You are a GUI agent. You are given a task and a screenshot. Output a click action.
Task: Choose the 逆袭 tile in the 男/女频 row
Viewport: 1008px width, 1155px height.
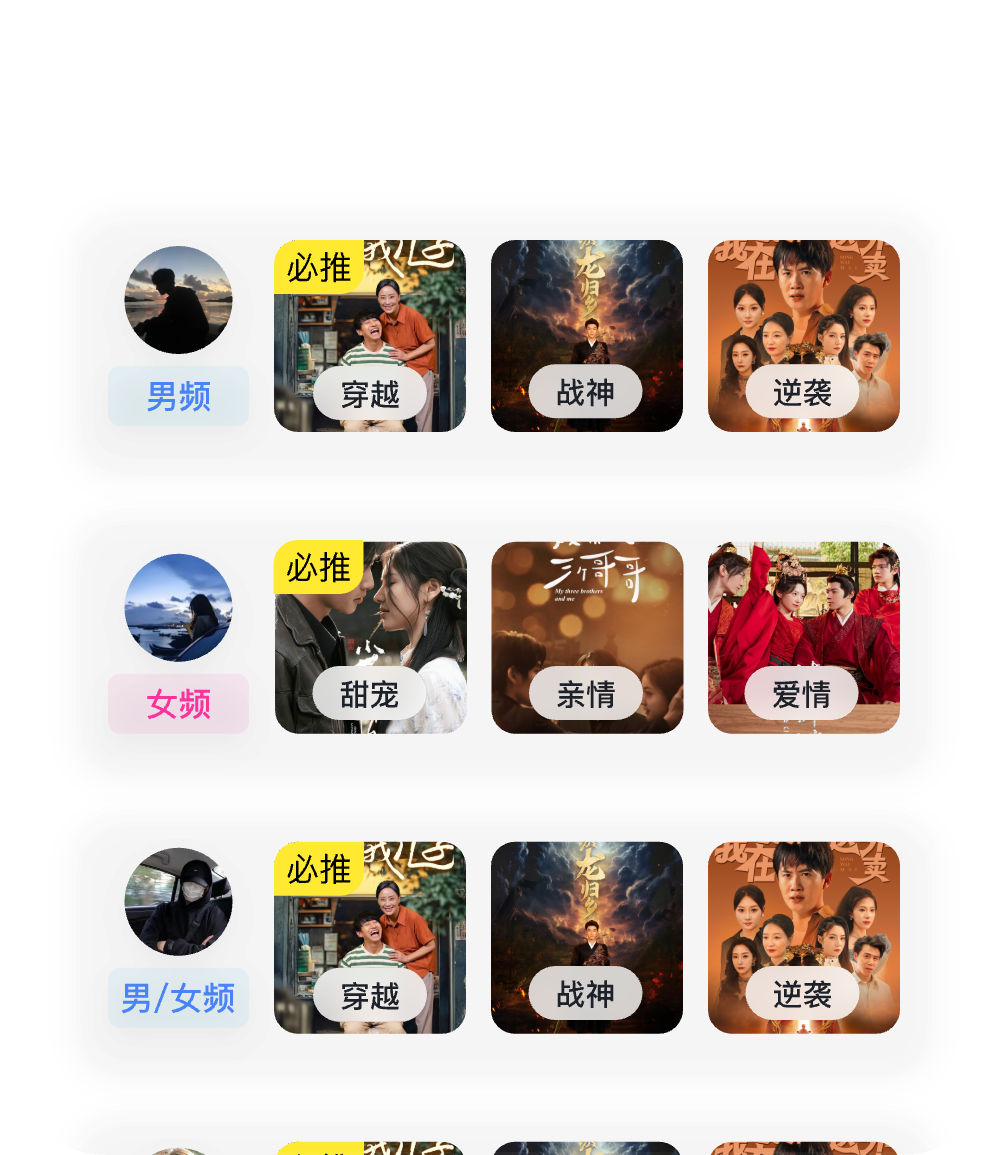803,937
